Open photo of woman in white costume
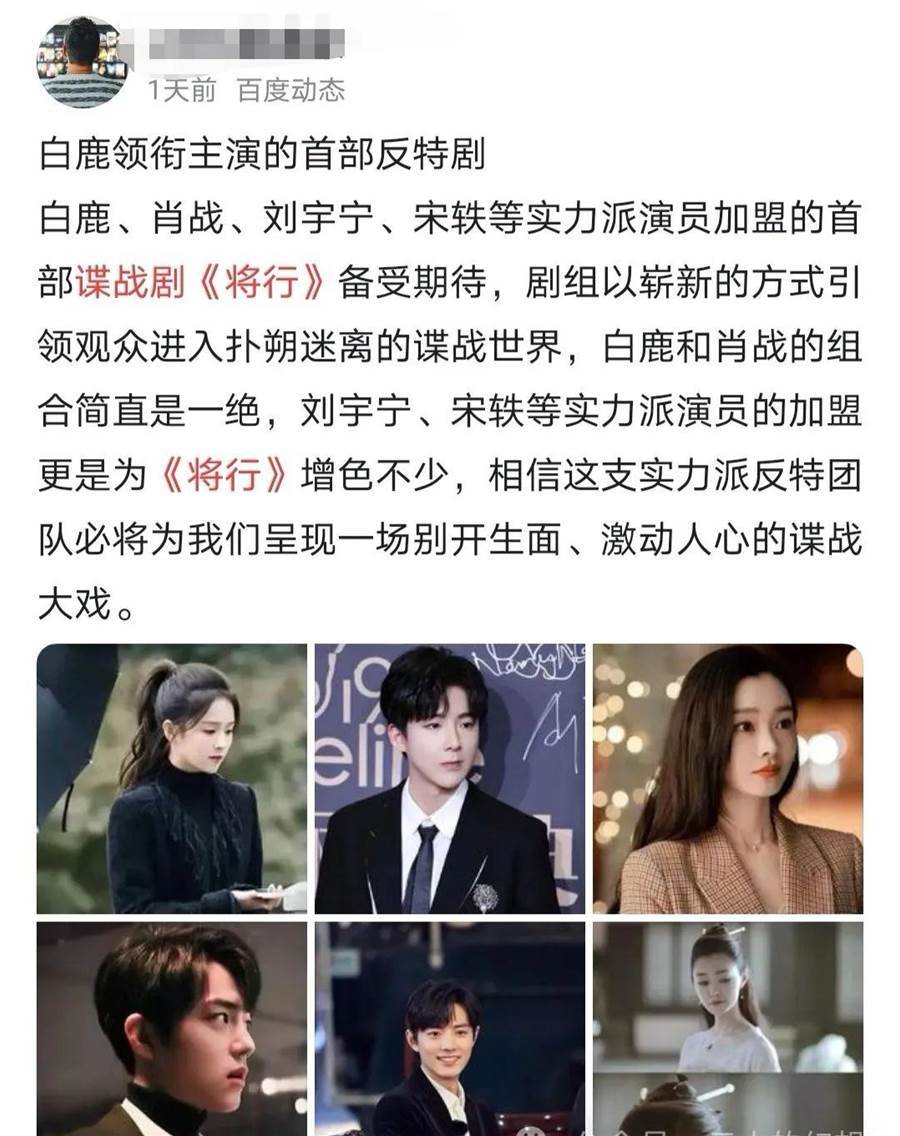Viewport: 900px width, 1136px height. tap(728, 997)
